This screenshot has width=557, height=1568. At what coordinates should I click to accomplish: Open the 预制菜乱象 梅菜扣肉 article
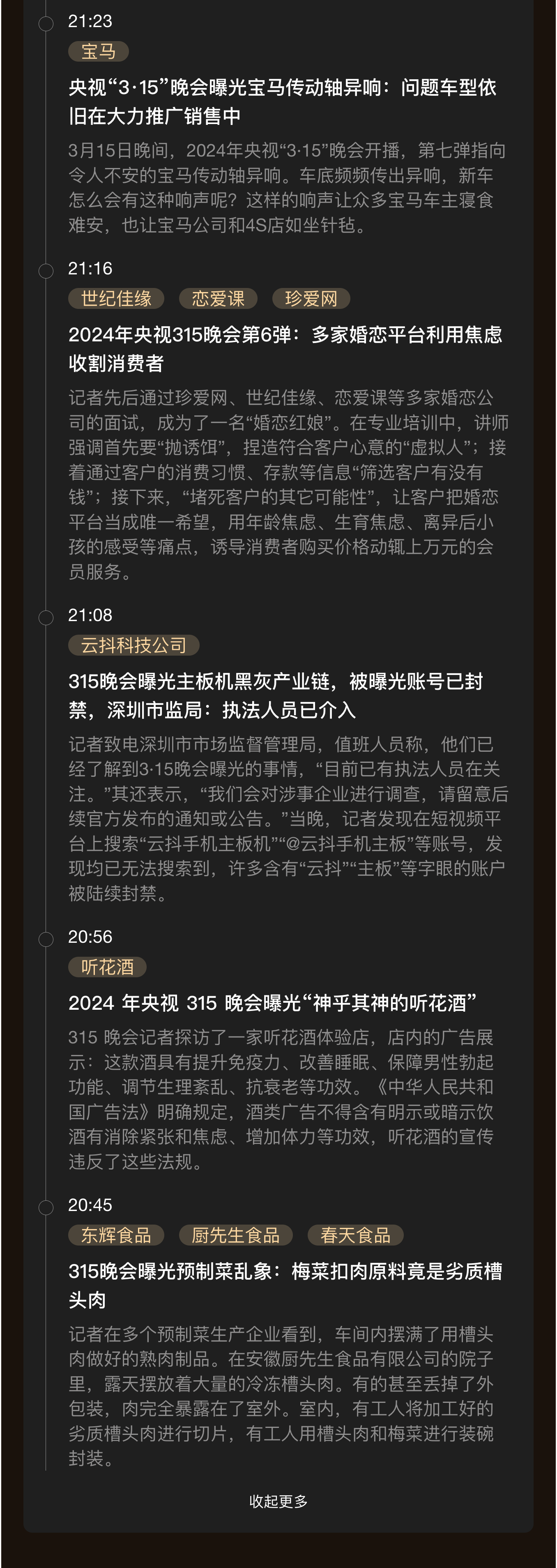[x=284, y=1285]
